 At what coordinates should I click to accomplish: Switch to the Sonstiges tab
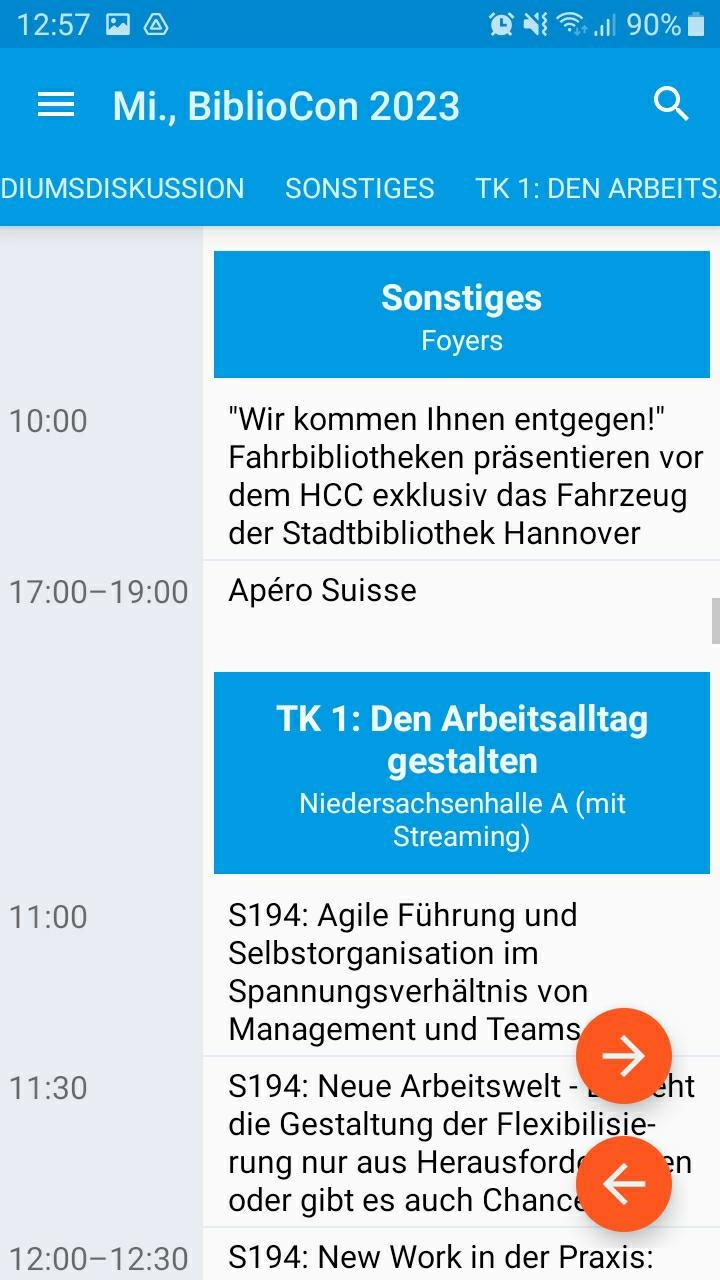coord(359,188)
